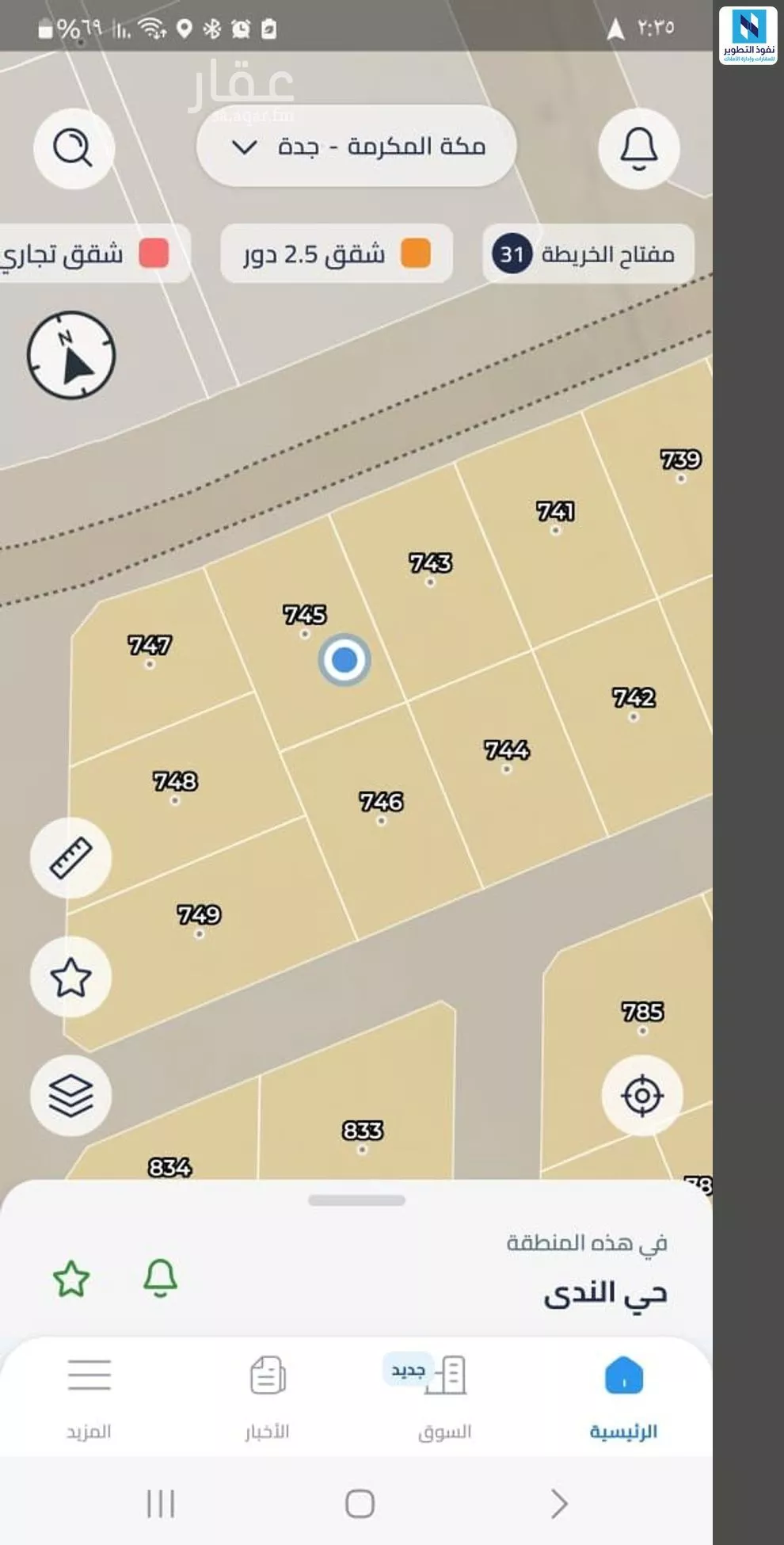
Task: Toggle favorite for حي الندى area
Action: 71,1276
